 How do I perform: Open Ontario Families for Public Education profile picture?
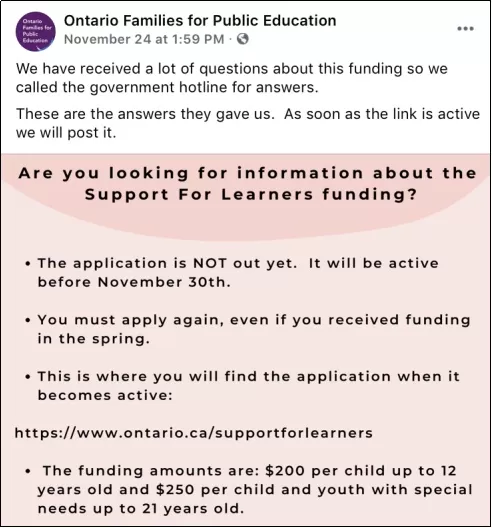36,31
